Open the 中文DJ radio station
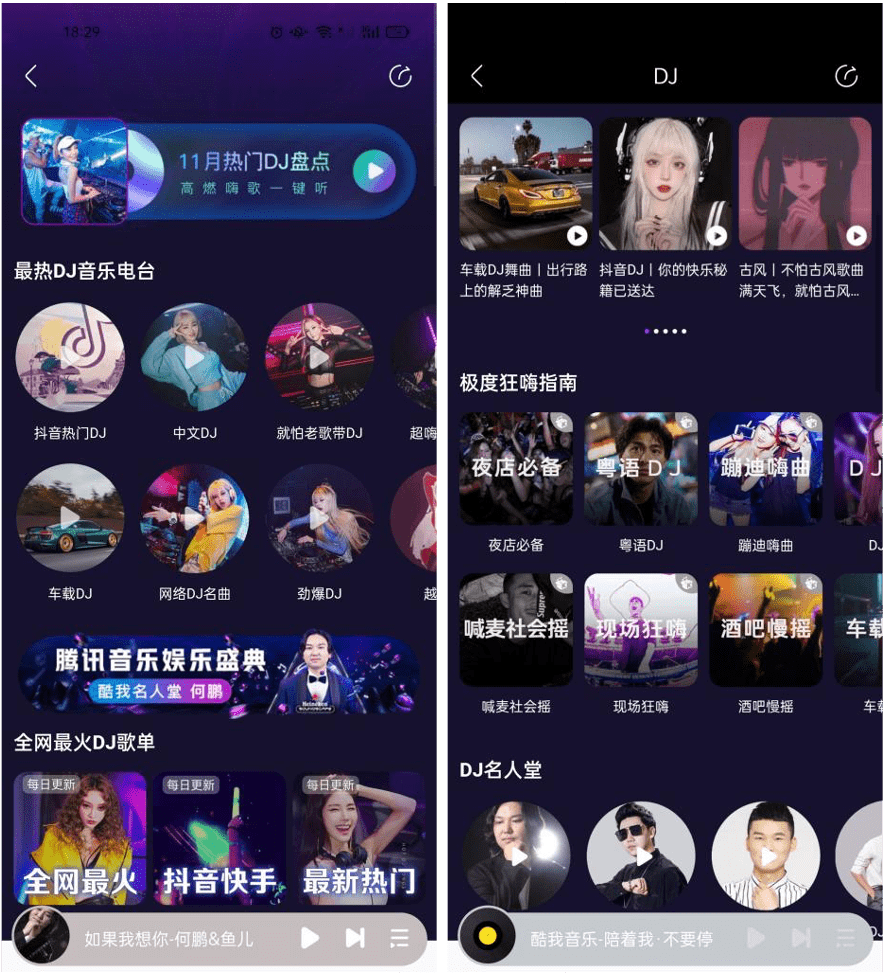 [x=195, y=358]
